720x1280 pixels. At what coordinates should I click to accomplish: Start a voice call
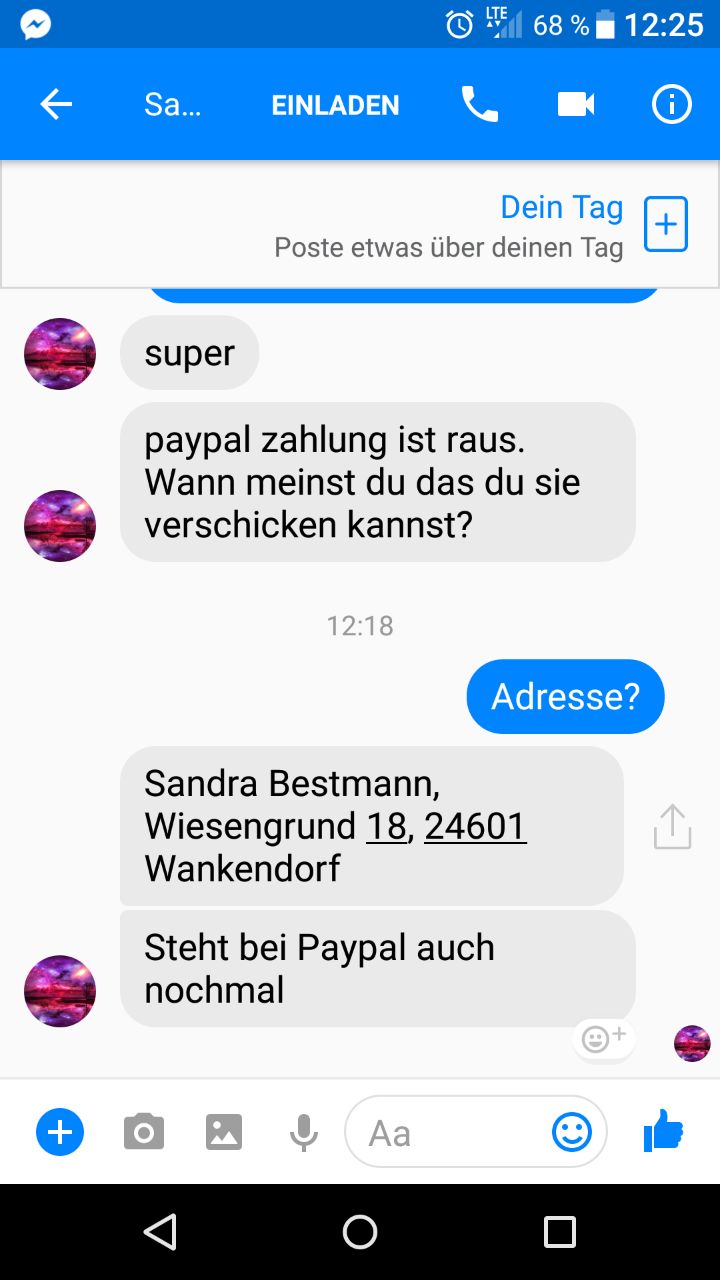(479, 104)
